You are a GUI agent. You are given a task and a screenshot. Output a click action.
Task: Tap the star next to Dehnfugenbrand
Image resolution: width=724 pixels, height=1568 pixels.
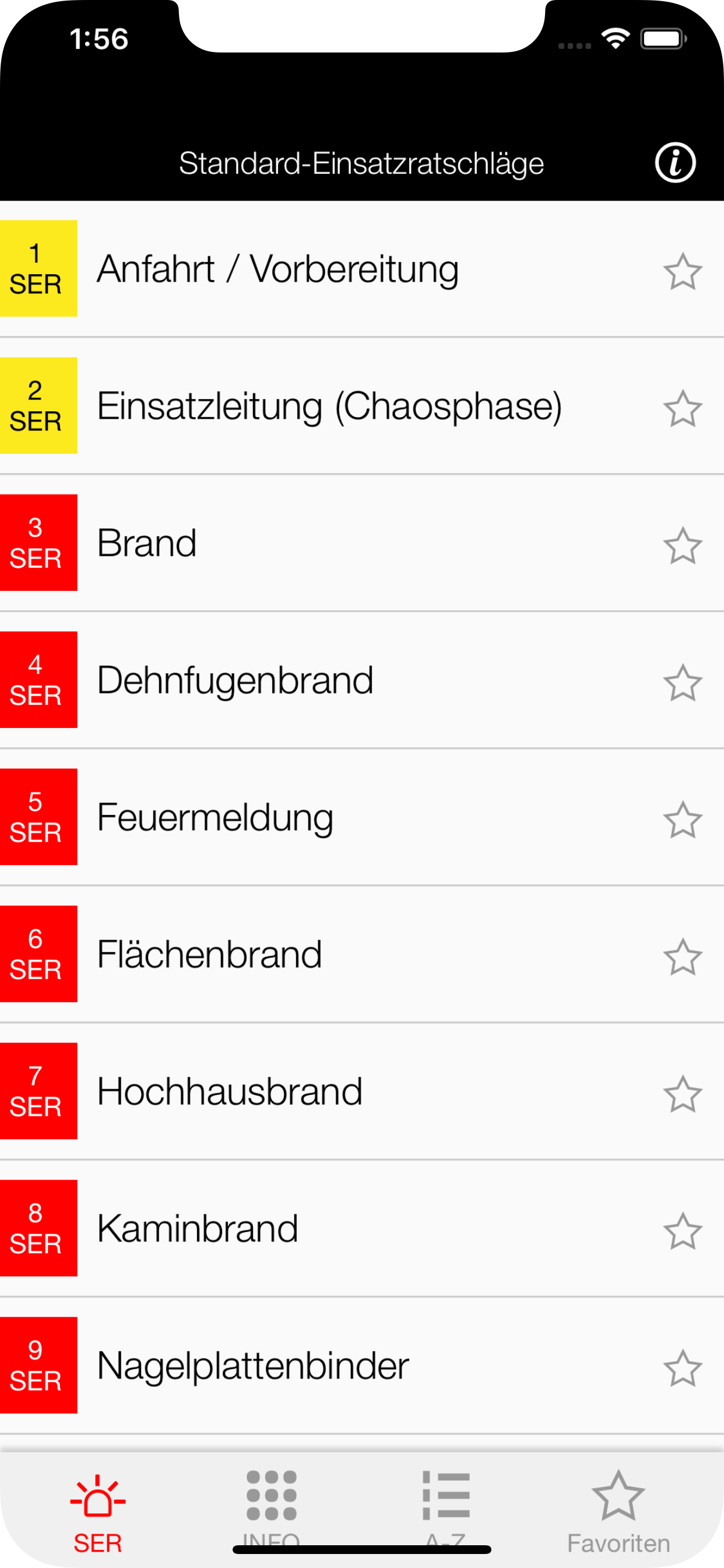(x=682, y=682)
